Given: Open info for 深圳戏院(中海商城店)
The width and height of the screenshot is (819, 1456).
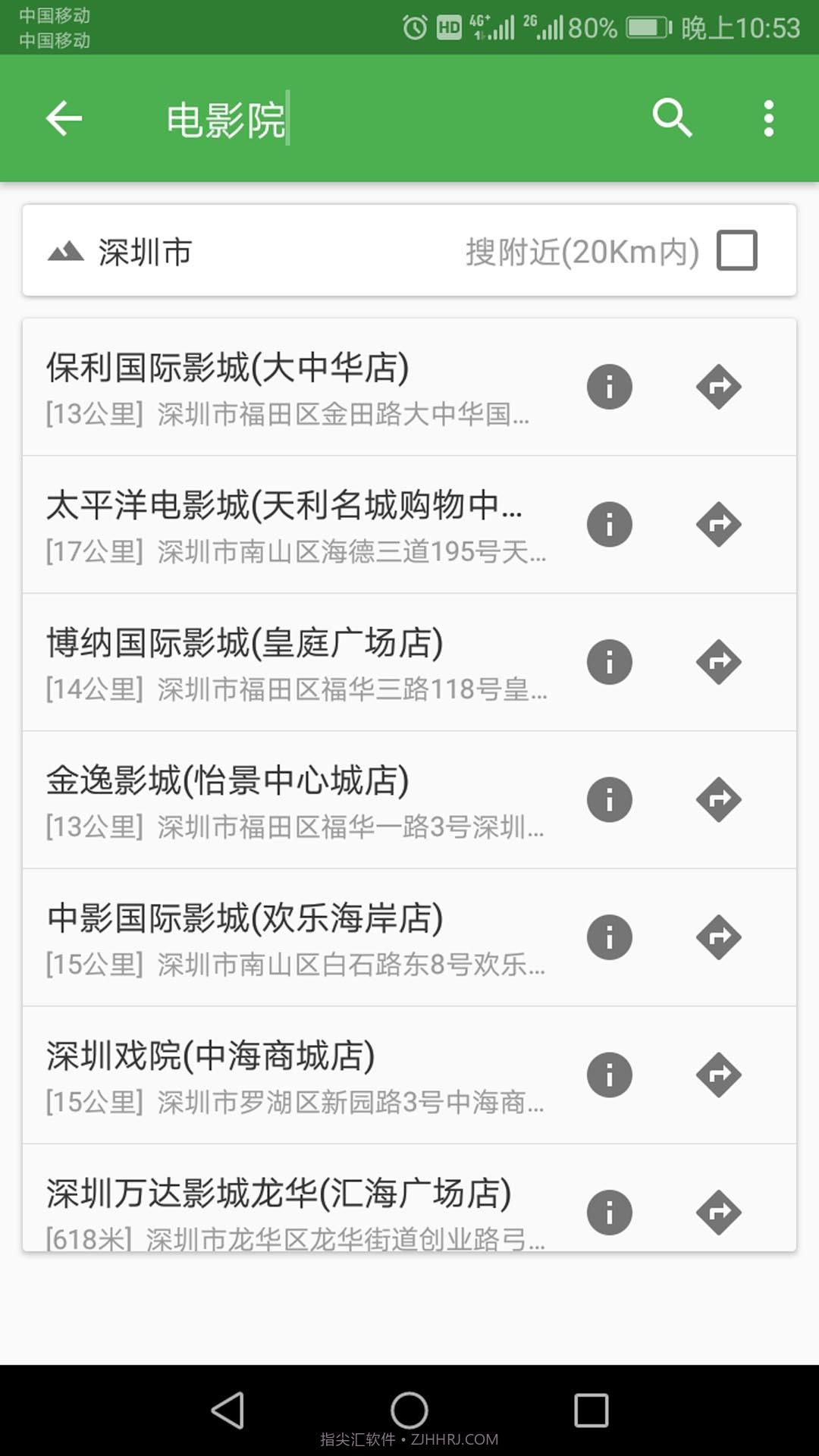Looking at the screenshot, I should click(x=610, y=1074).
